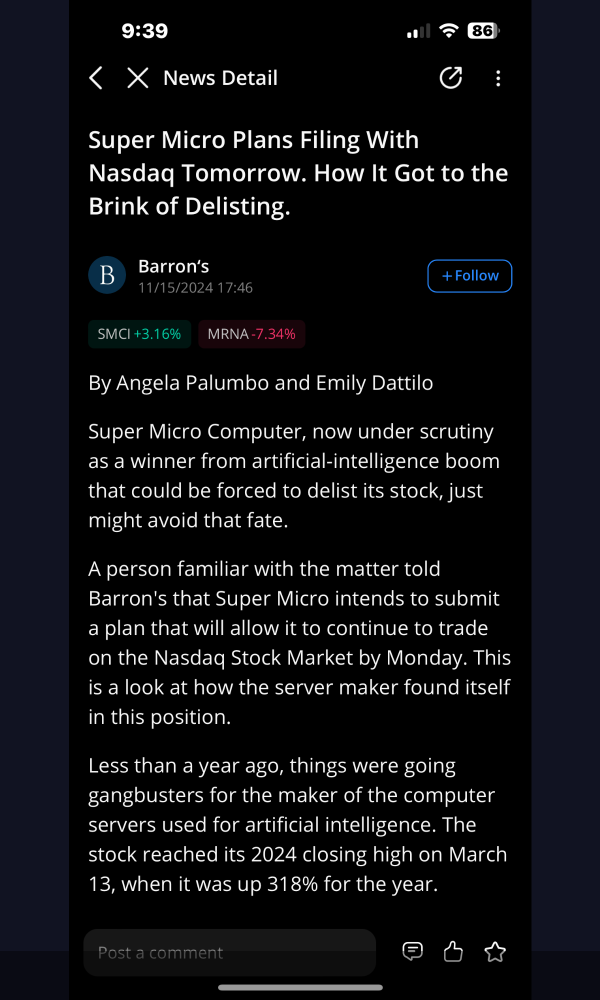Open the SMCI stock chip
Screen dimensions: 600x1000
[140, 334]
